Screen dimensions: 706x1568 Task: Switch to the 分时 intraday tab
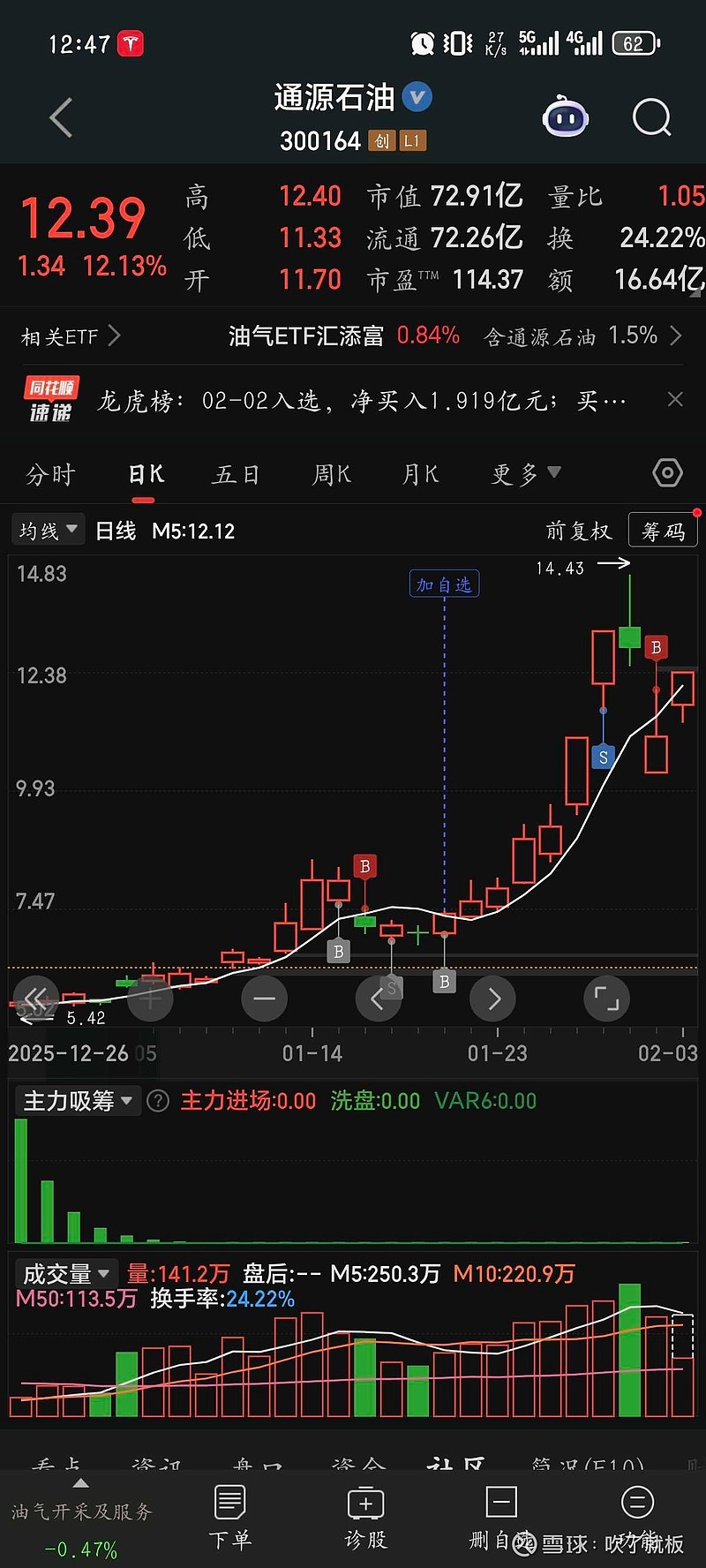[x=51, y=474]
